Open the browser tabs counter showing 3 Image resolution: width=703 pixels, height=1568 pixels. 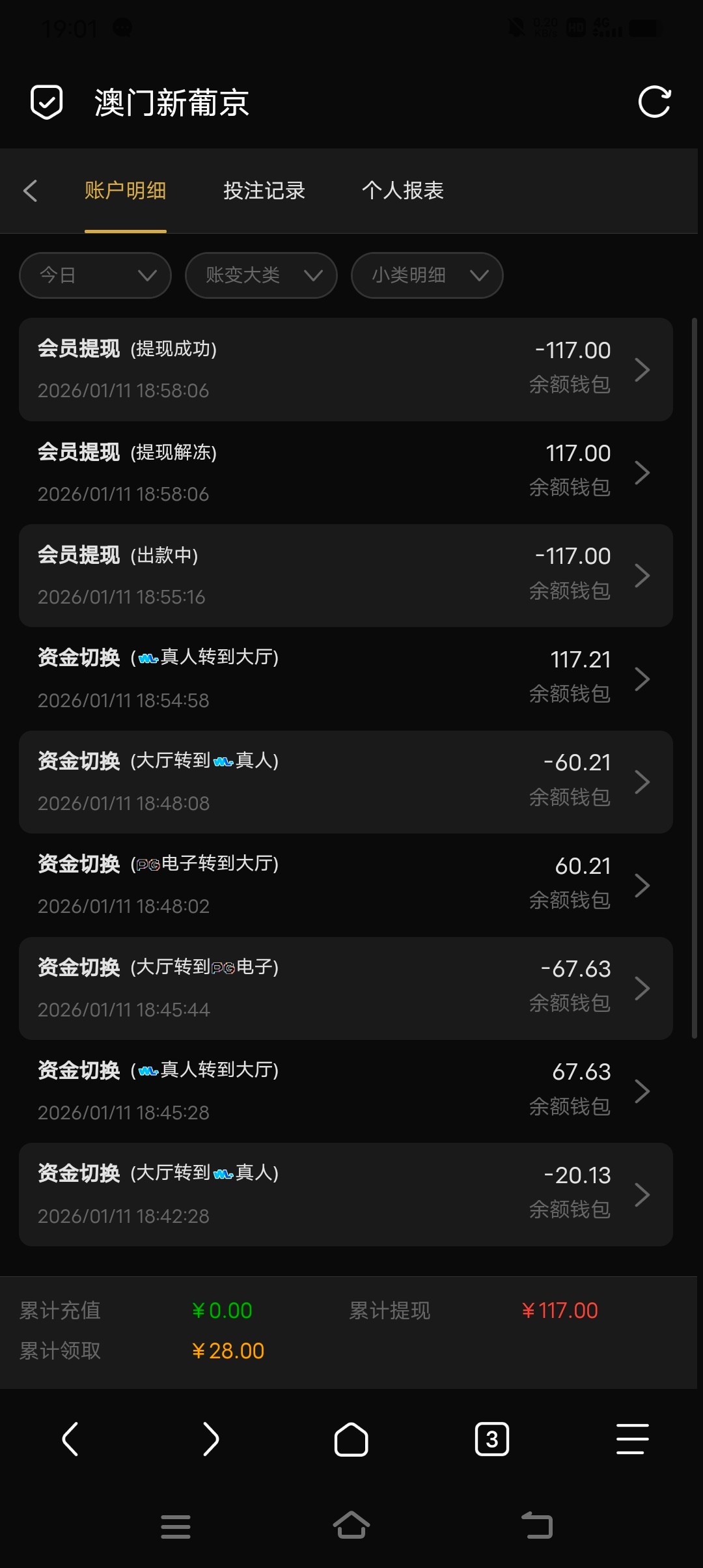(492, 1439)
